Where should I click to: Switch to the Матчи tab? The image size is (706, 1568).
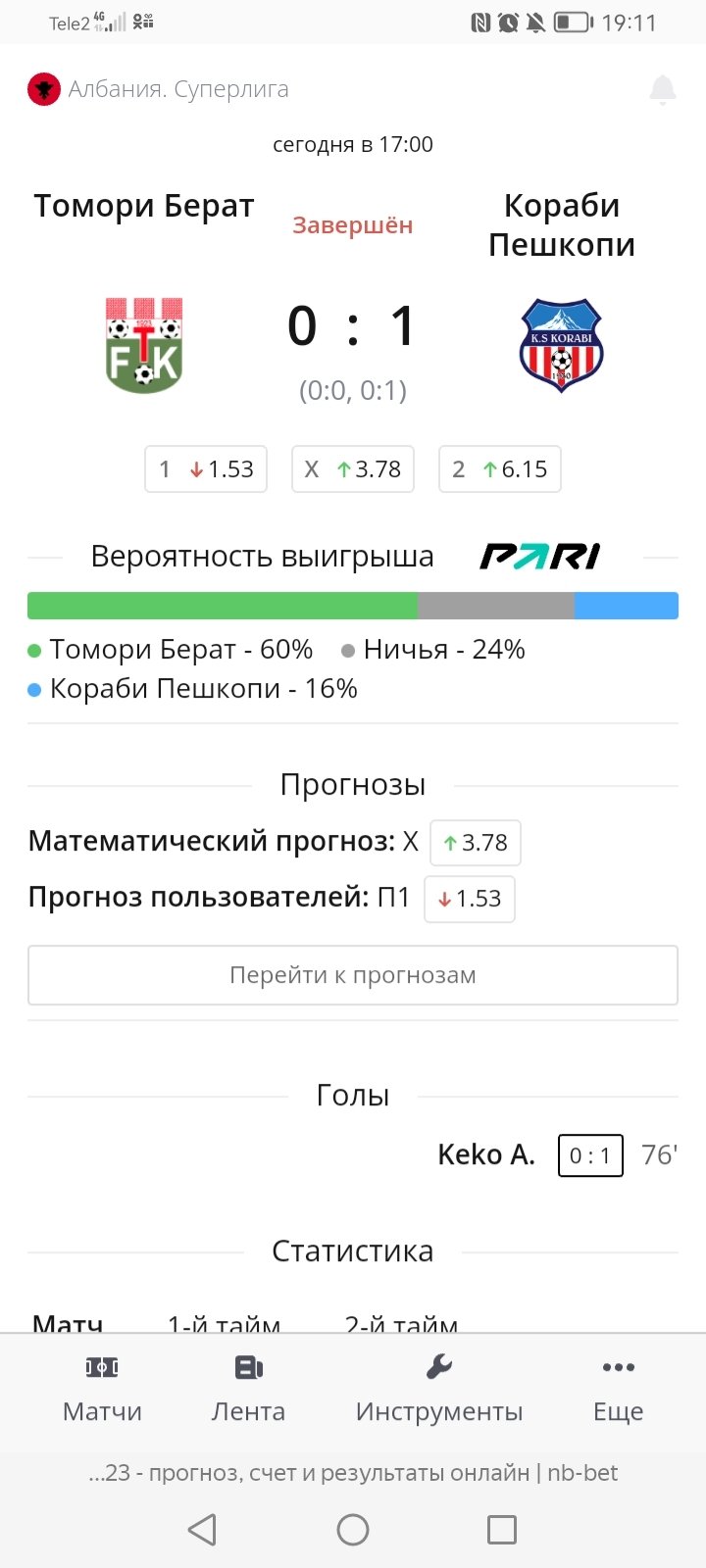[x=102, y=1390]
